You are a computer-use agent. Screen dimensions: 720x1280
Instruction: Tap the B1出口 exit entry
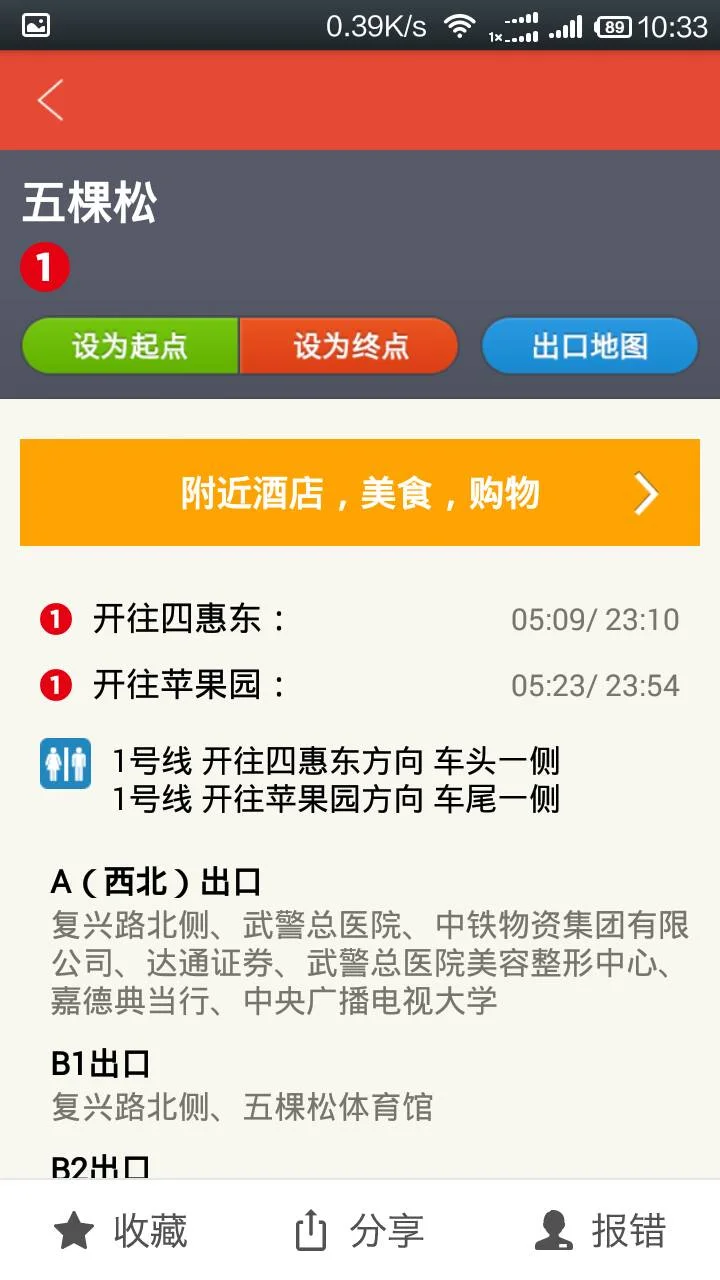[97, 1064]
